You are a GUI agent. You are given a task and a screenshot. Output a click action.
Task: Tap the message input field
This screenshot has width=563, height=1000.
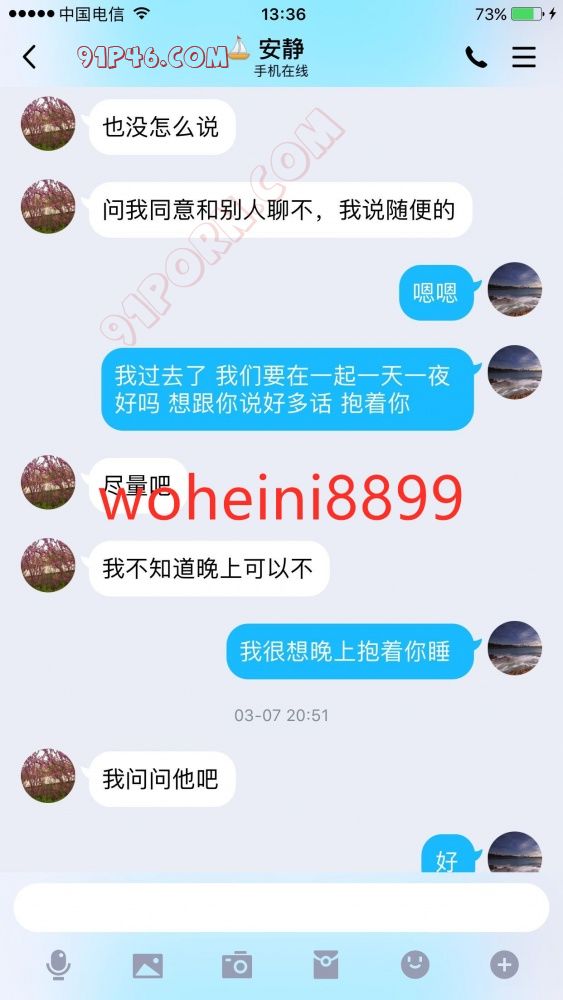point(281,908)
